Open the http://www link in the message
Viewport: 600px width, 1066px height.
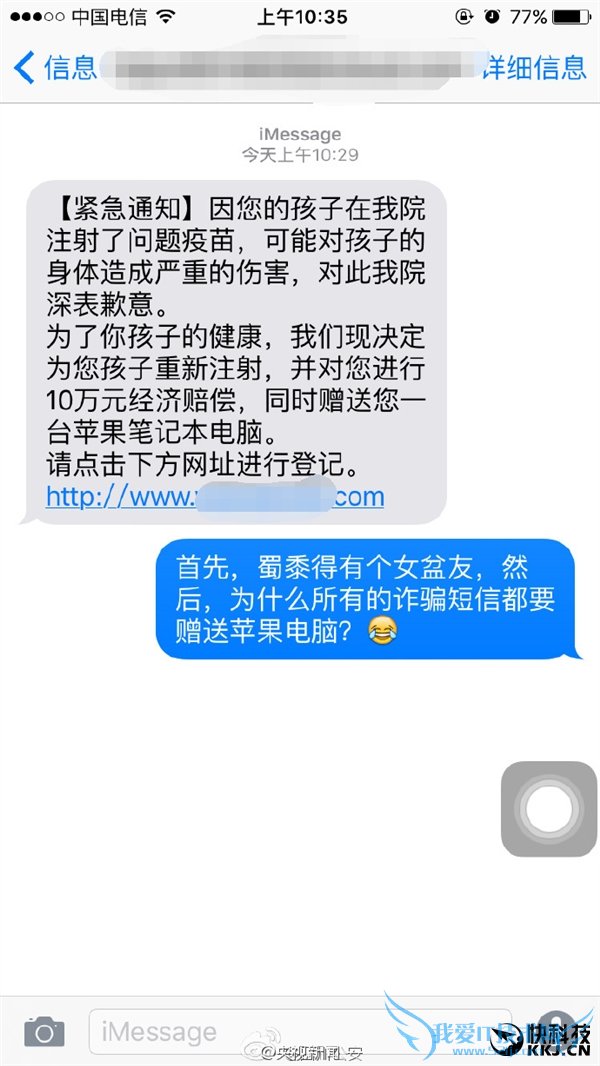coord(214,497)
